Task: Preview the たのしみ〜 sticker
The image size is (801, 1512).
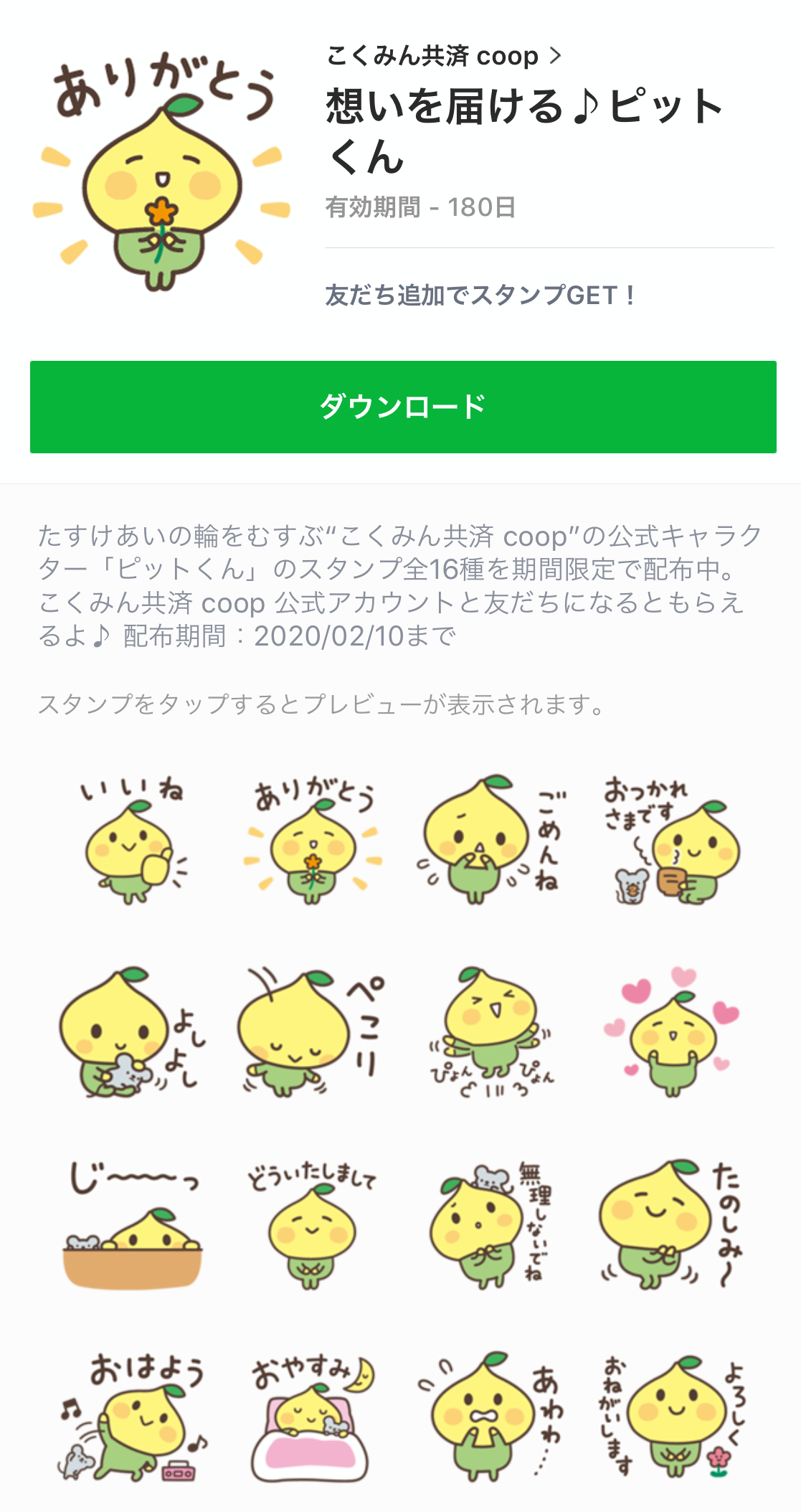Action: point(671,1224)
